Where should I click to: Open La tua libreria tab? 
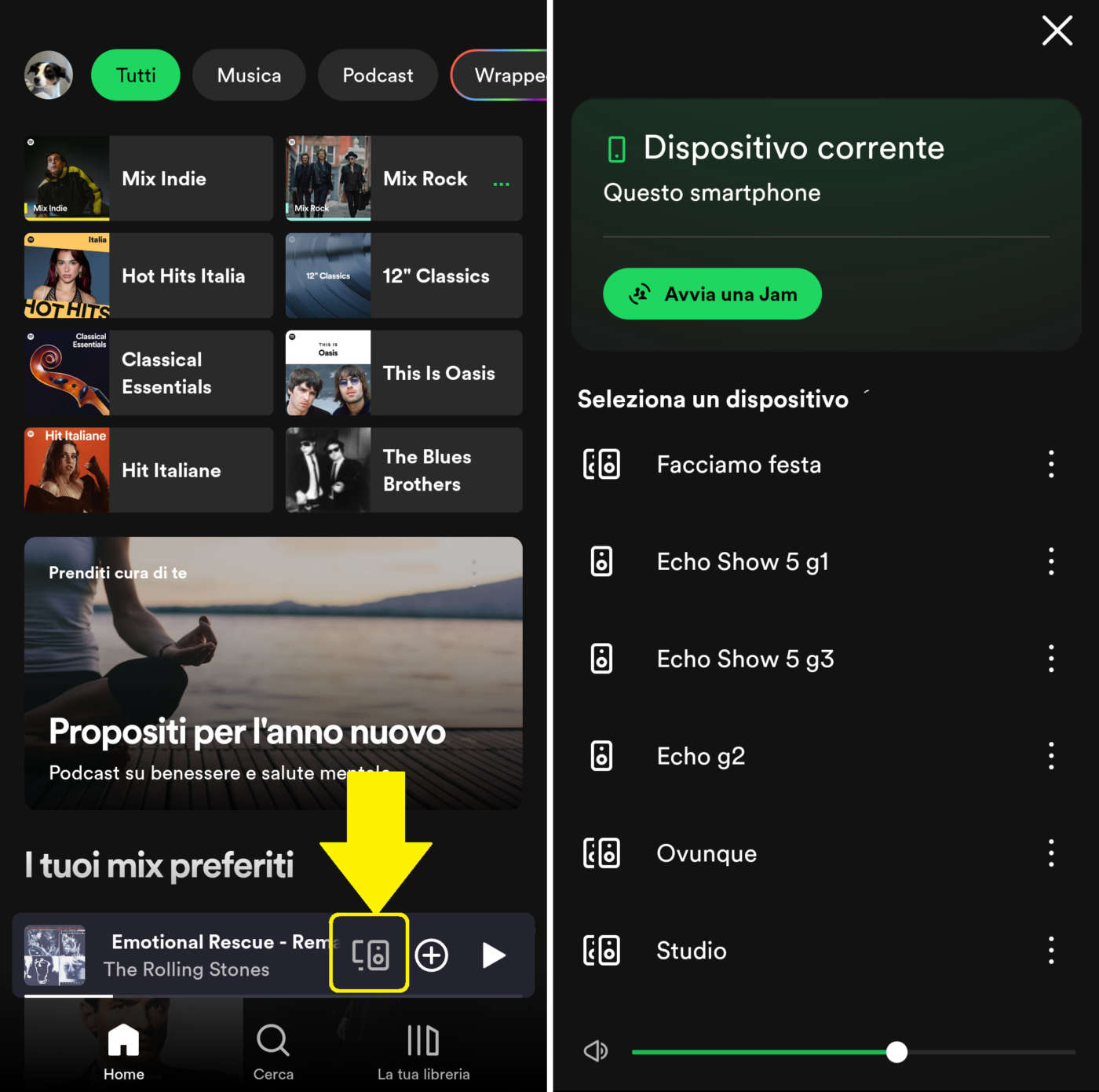point(423,1052)
